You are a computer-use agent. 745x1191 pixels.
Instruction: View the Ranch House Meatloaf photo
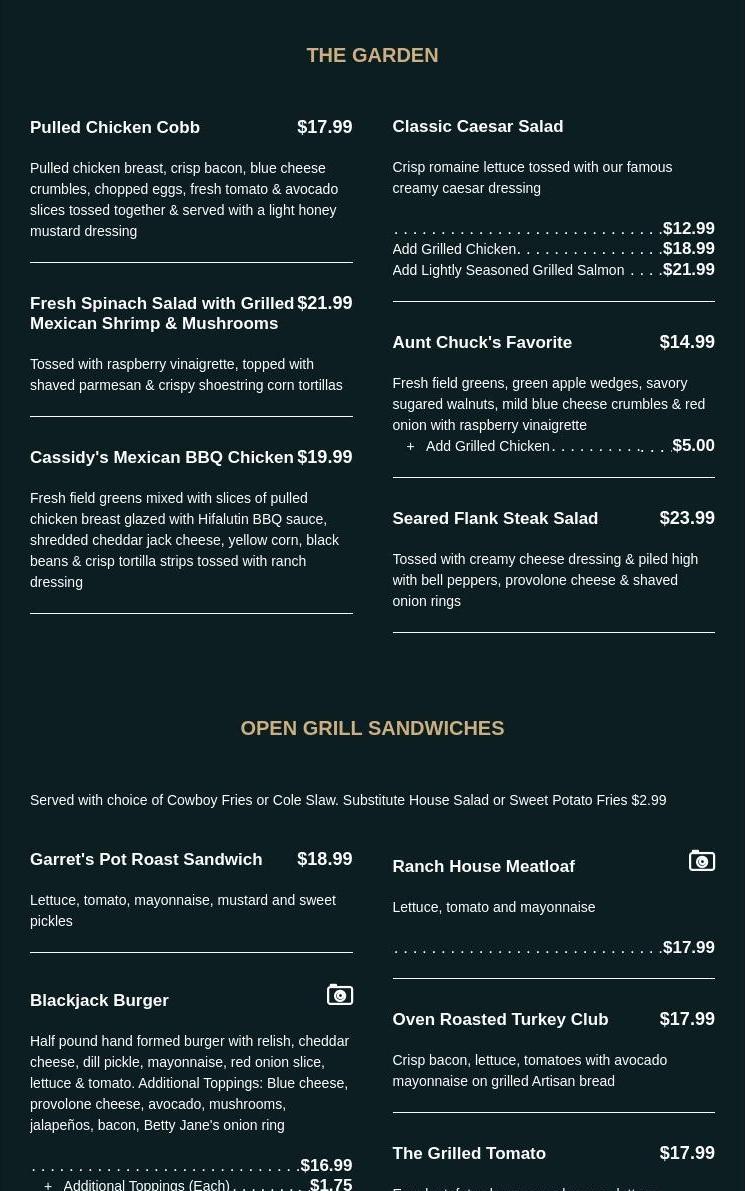[701, 861]
